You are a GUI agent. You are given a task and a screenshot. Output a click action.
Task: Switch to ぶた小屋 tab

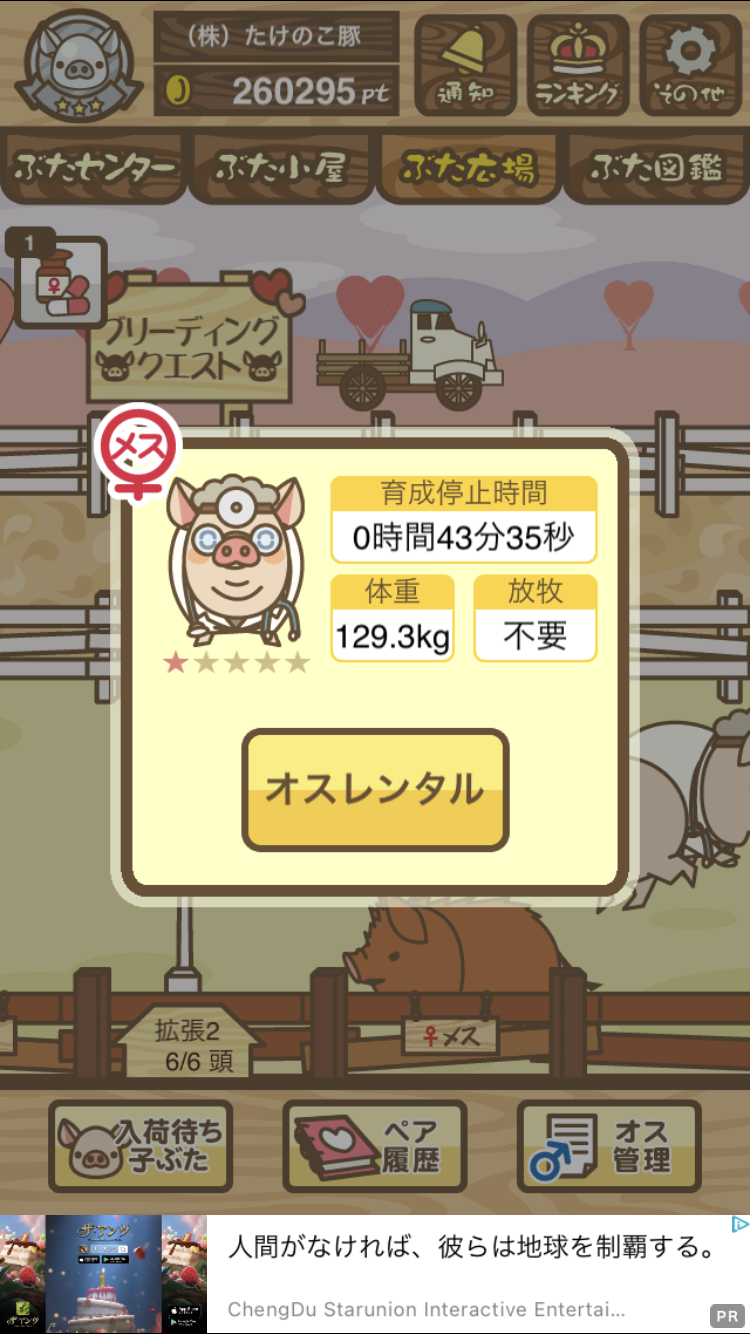(x=282, y=167)
